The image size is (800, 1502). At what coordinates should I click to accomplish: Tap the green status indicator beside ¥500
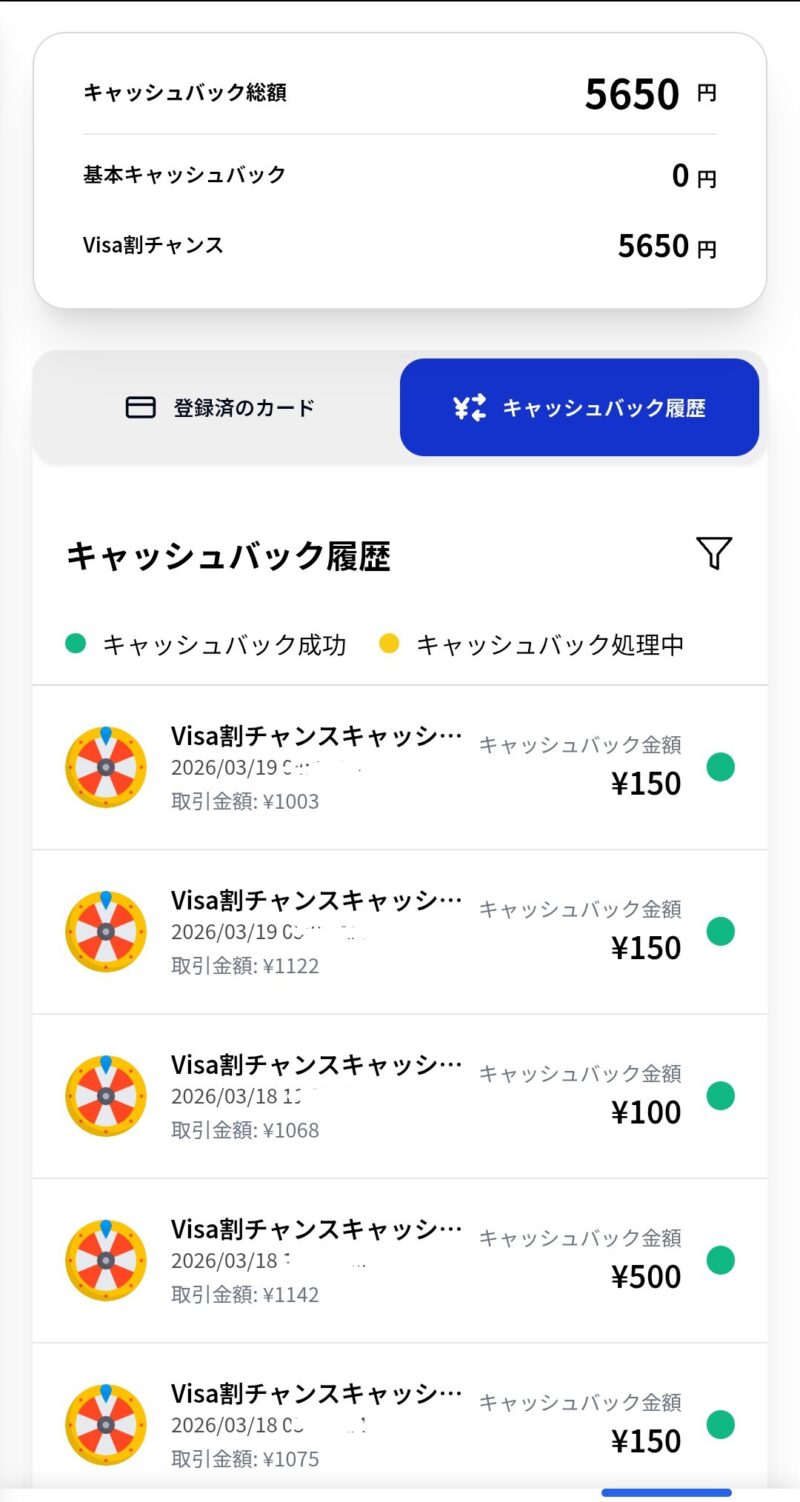click(722, 1260)
